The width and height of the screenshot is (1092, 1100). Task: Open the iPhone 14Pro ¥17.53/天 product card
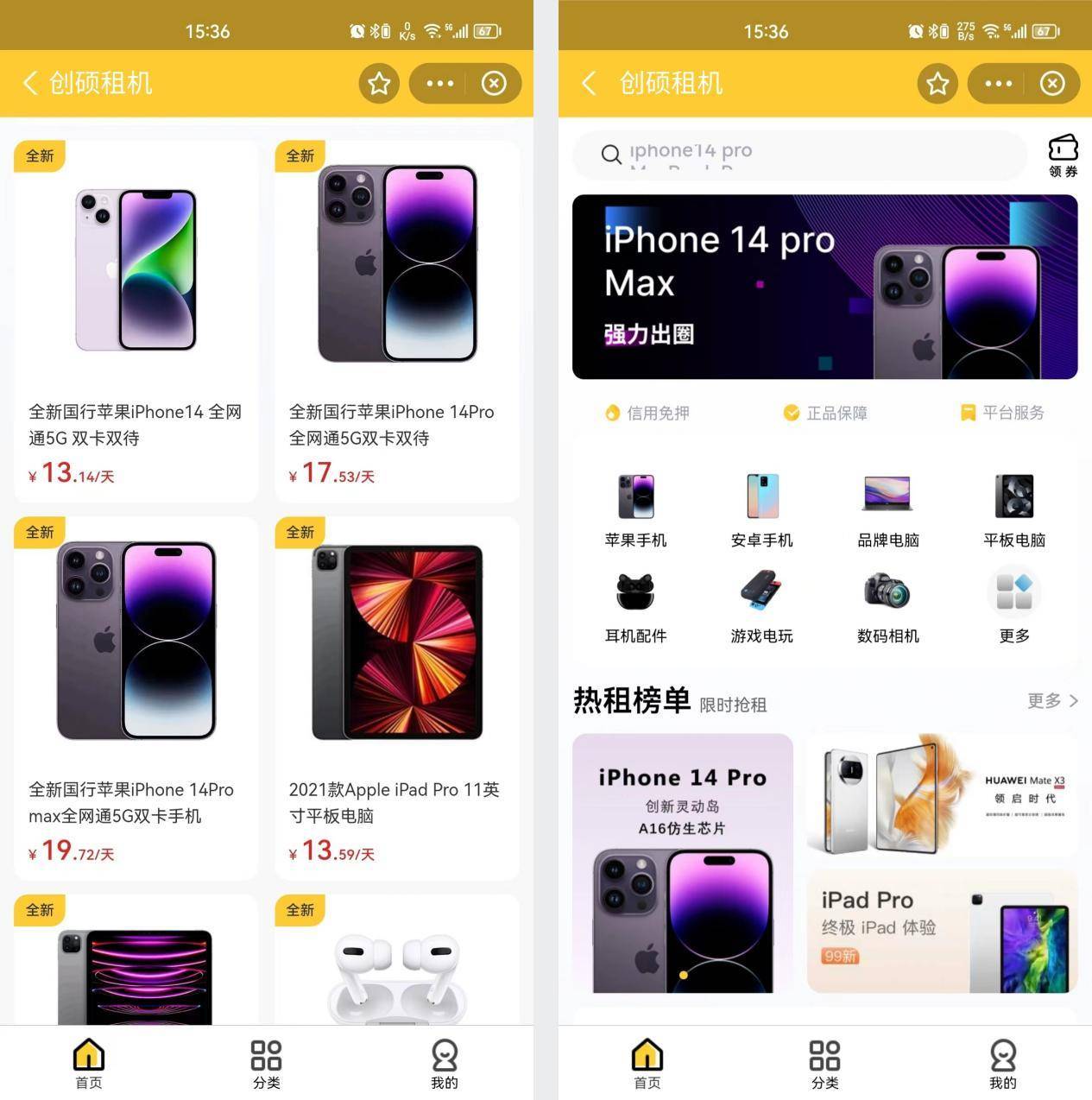(396, 321)
